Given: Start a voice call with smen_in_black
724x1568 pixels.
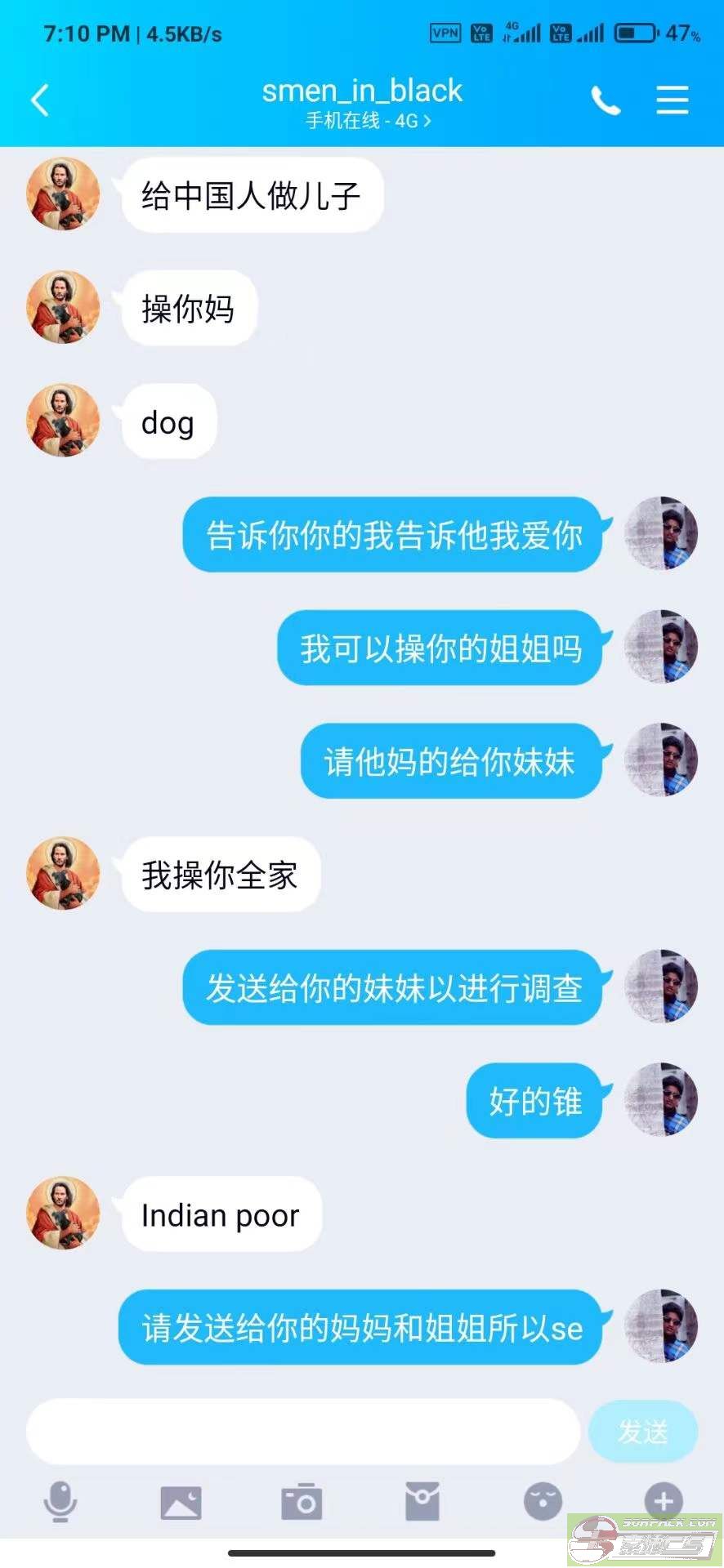Looking at the screenshot, I should [x=606, y=101].
